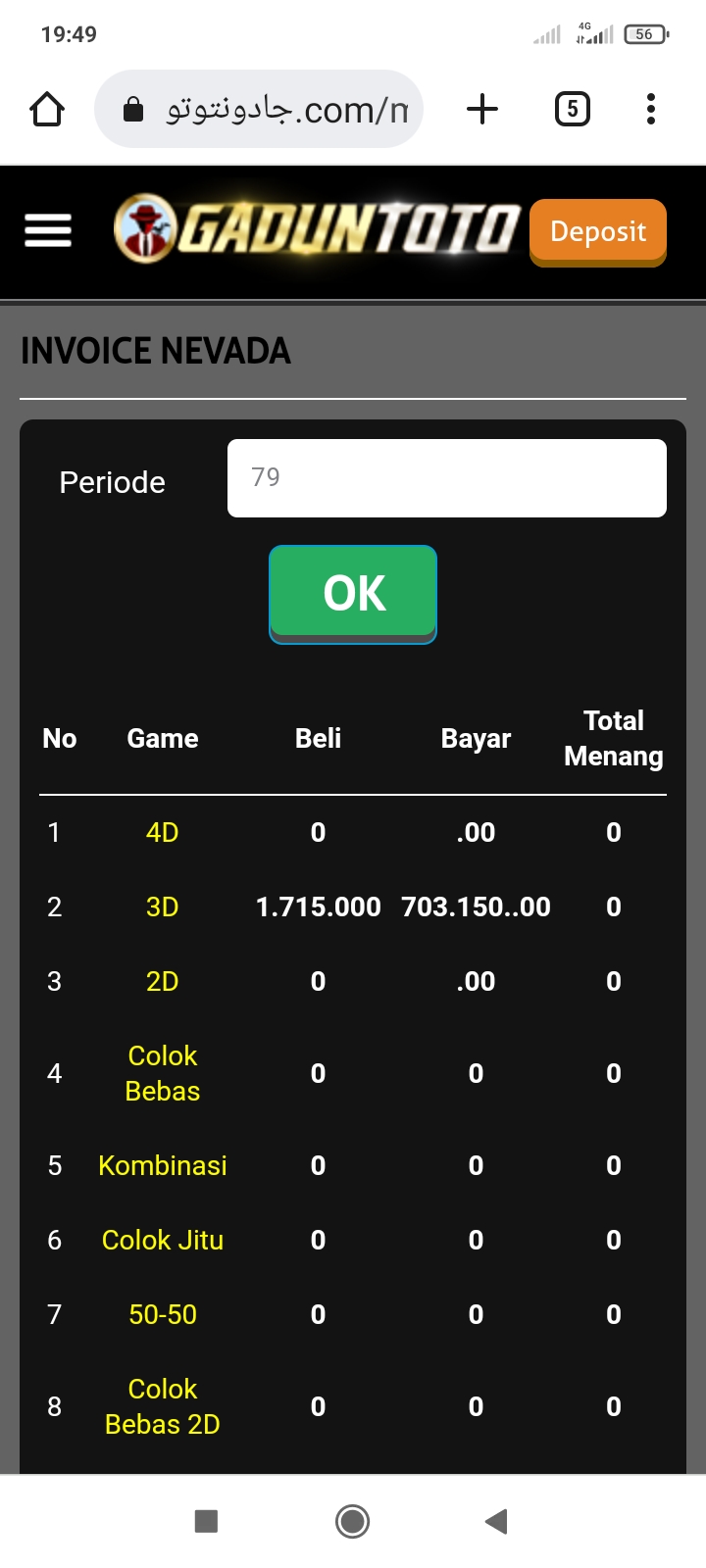
Task: Tap the browser address bar
Action: pos(259,110)
